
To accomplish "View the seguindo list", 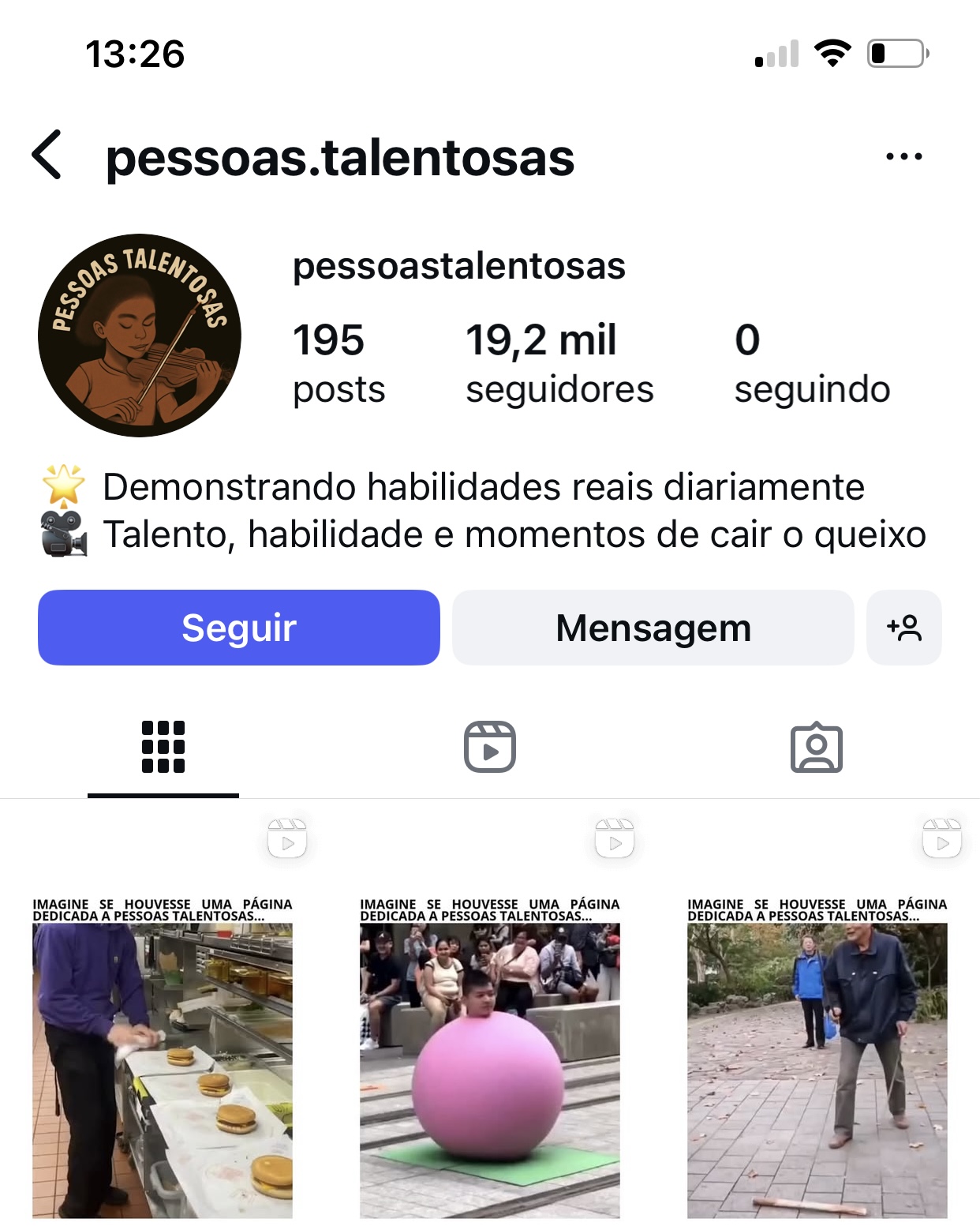I will [x=811, y=363].
